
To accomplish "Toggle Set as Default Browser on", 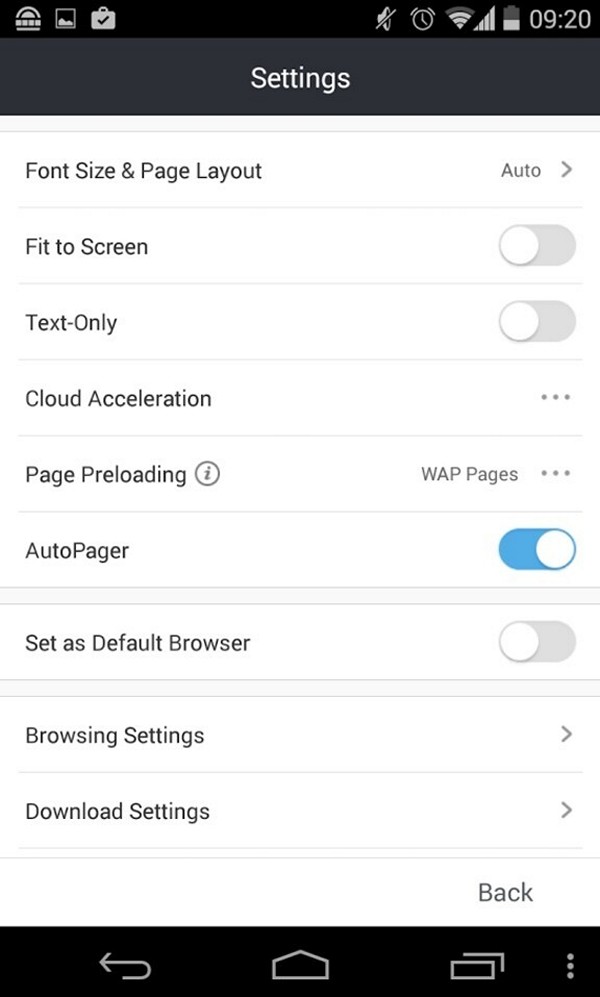I will point(537,642).
